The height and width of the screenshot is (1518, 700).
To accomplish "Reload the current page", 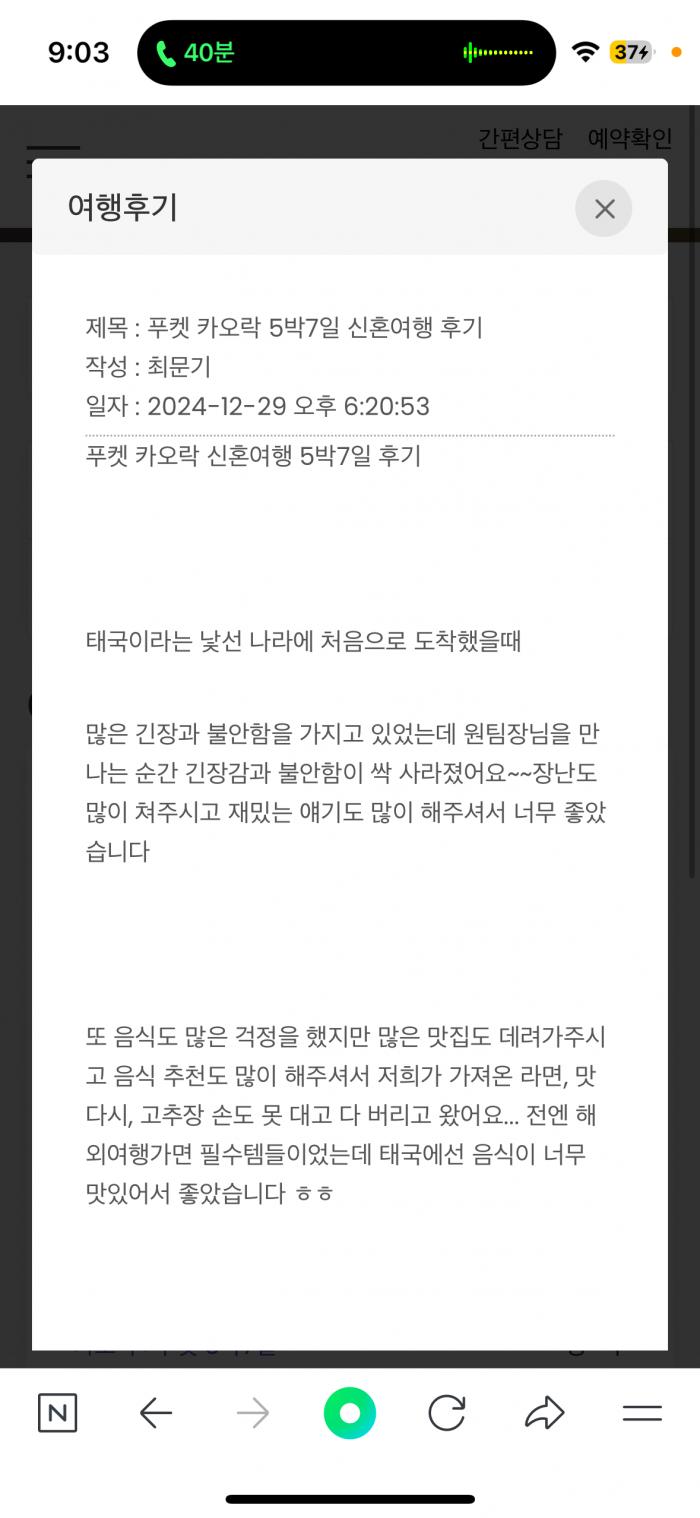I will (446, 1413).
